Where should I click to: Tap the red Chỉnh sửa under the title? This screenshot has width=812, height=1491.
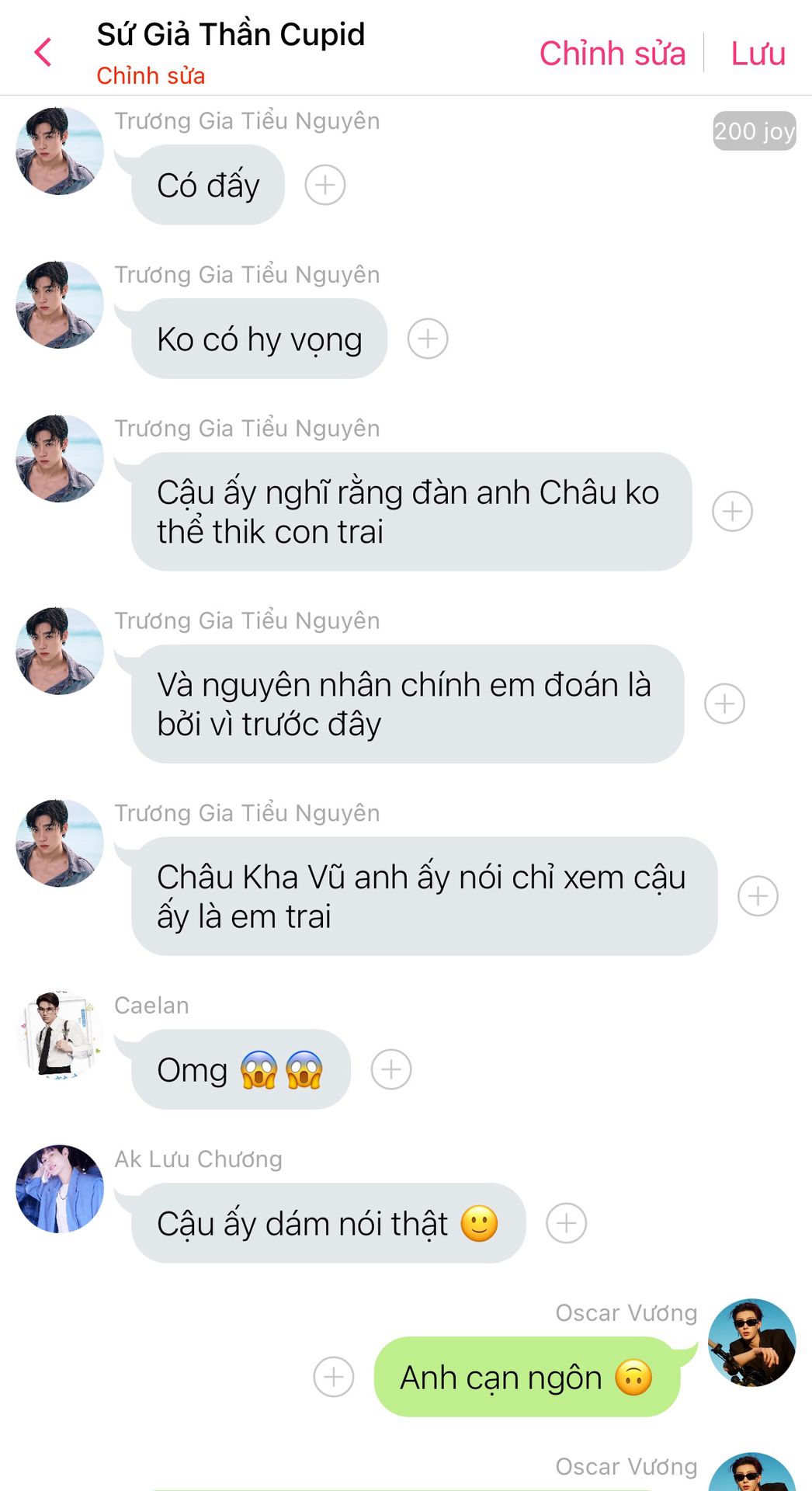point(151,76)
